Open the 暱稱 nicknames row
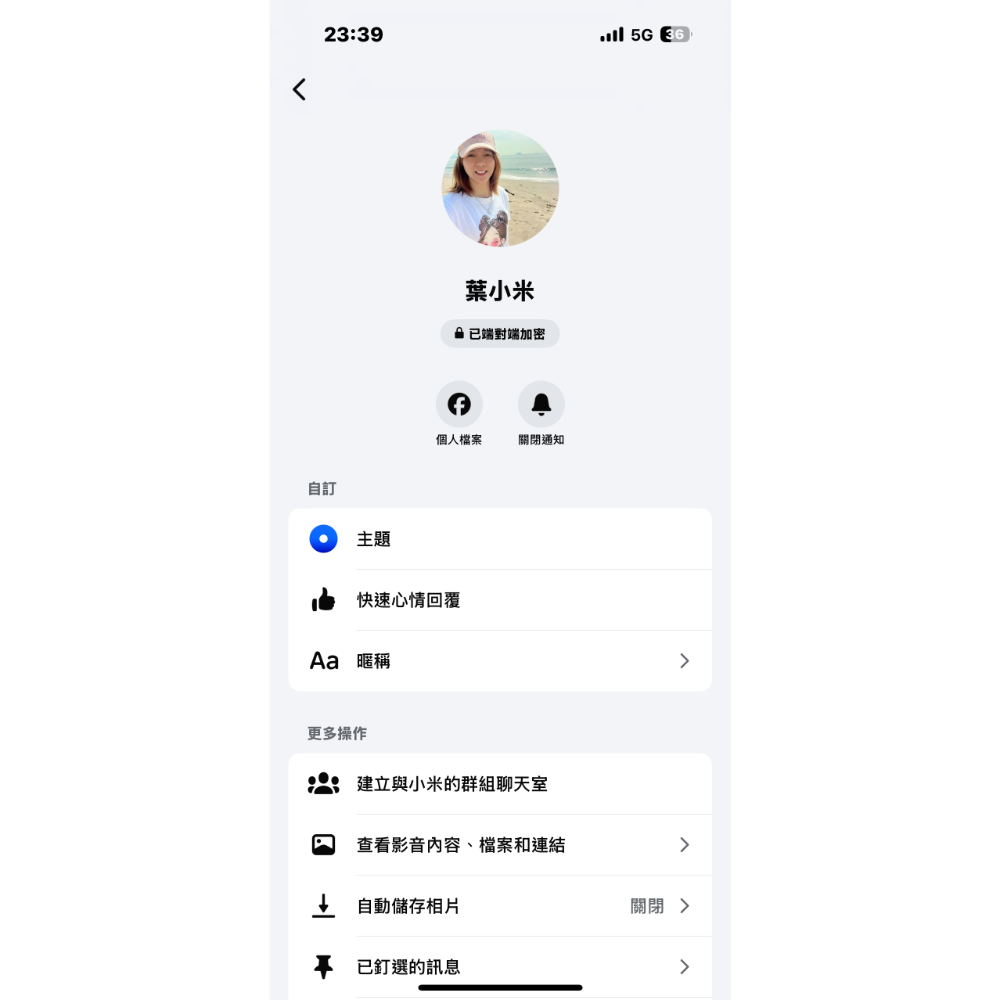1000x1000 pixels. tap(500, 661)
